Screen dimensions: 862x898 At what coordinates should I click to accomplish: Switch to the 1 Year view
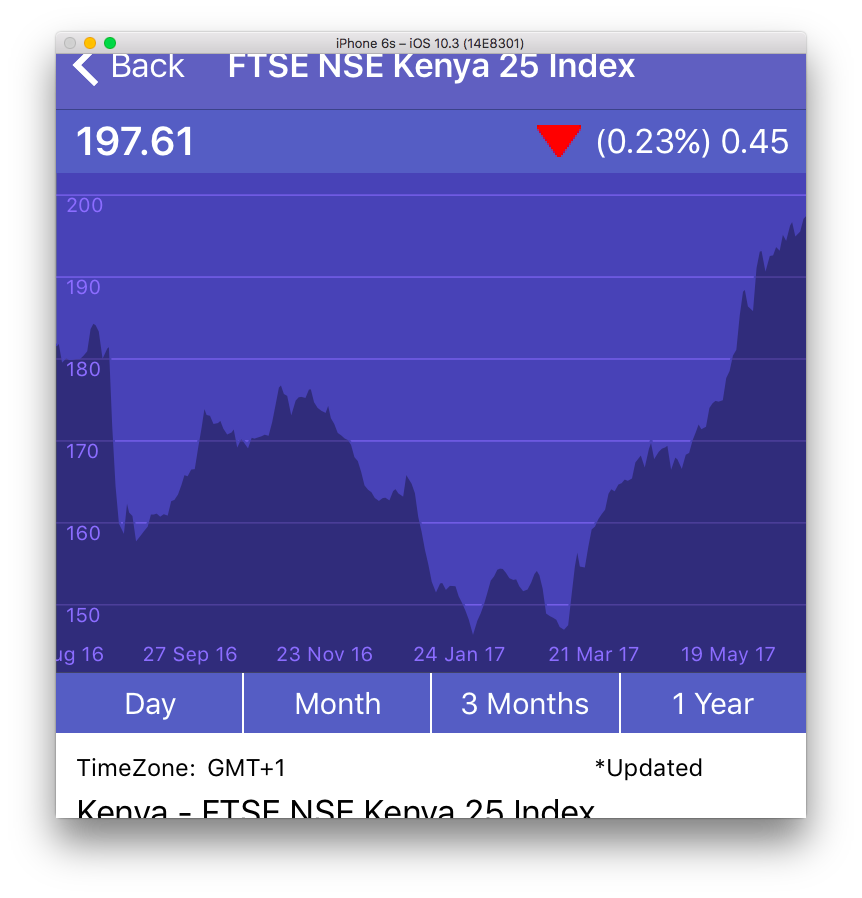click(x=713, y=704)
